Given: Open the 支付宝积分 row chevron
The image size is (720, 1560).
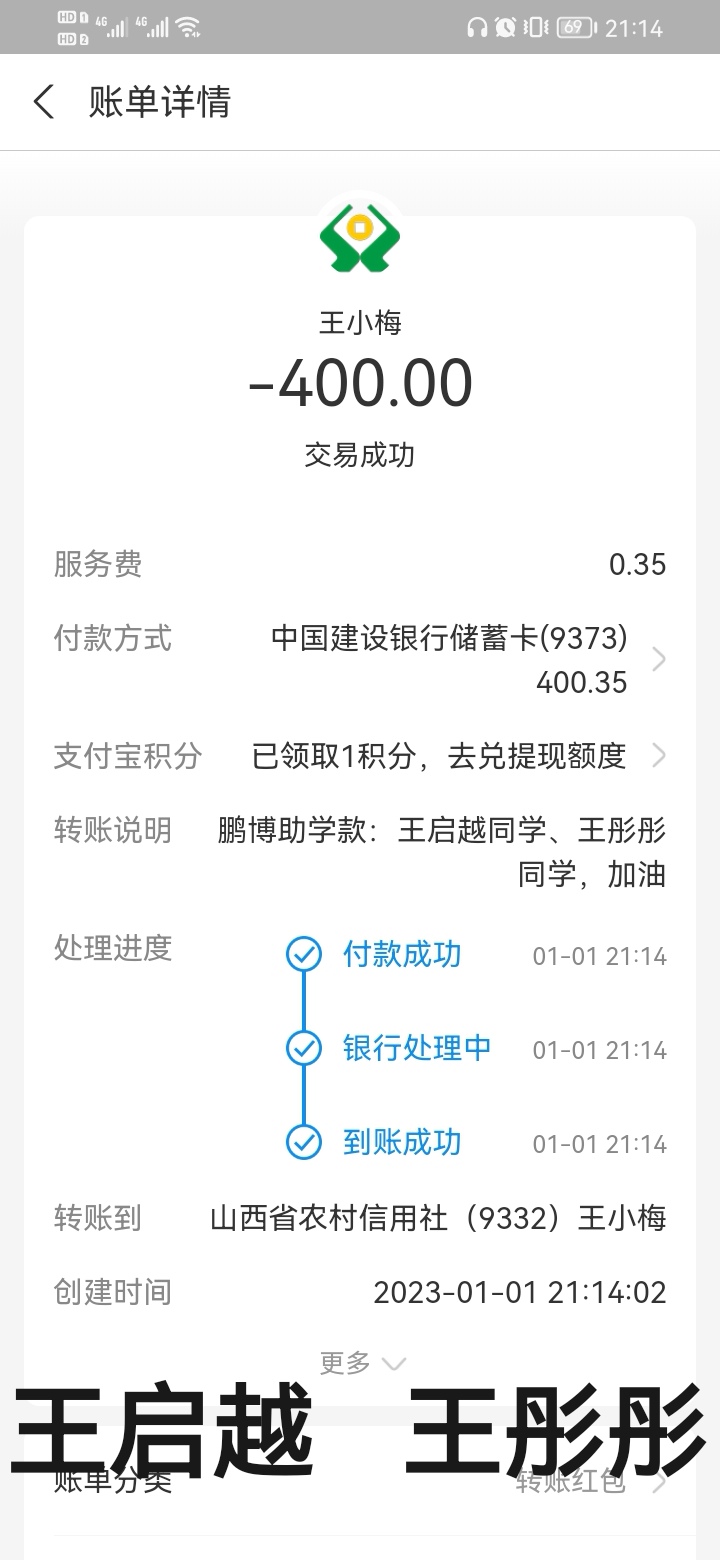Looking at the screenshot, I should pos(658,756).
